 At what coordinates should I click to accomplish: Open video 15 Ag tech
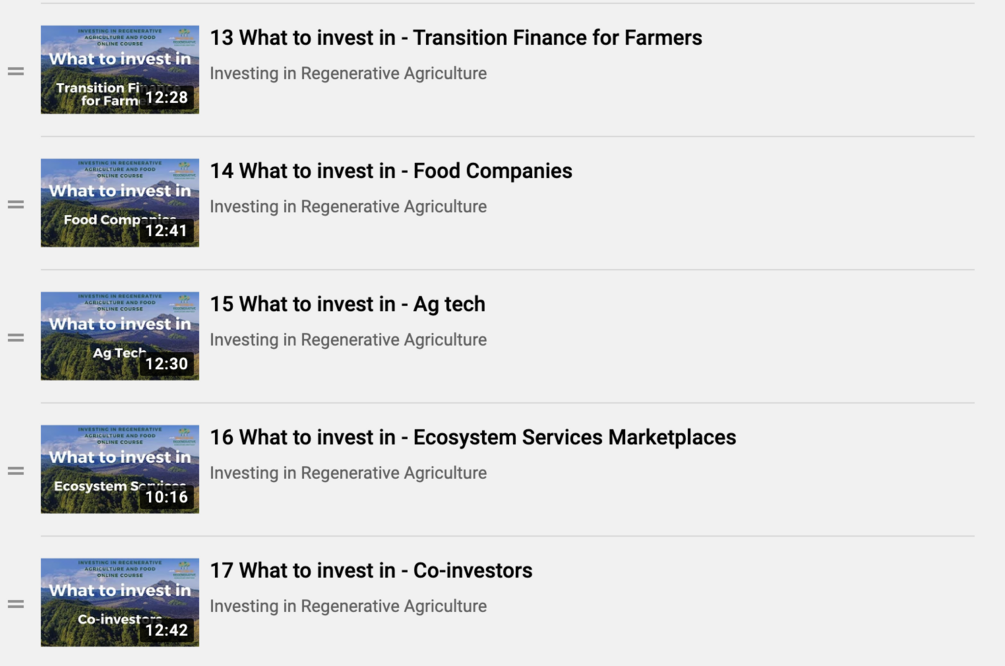347,304
